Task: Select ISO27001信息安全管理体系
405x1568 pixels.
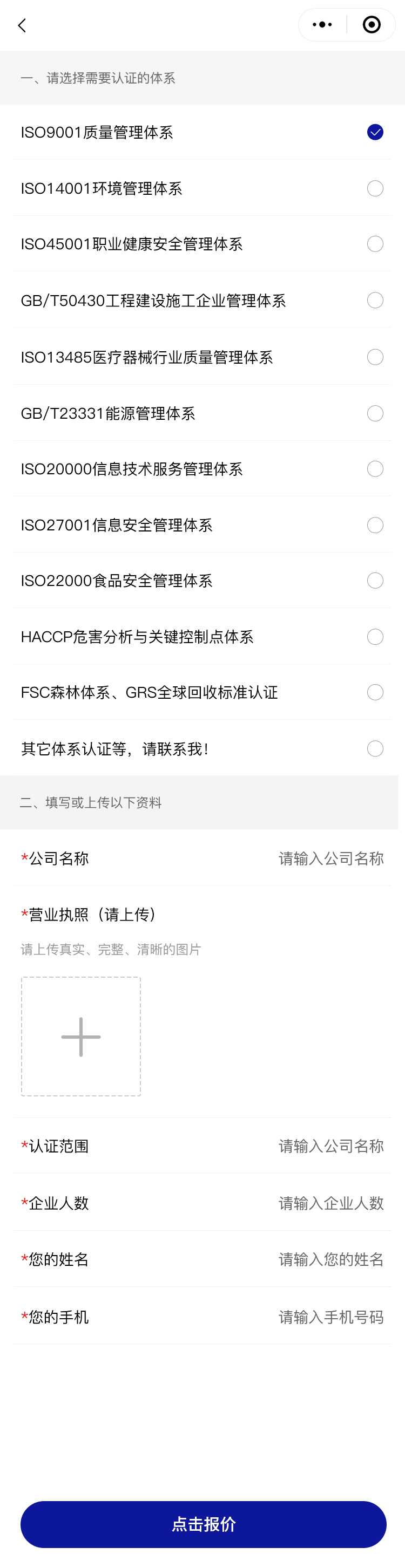Action: 375,526
